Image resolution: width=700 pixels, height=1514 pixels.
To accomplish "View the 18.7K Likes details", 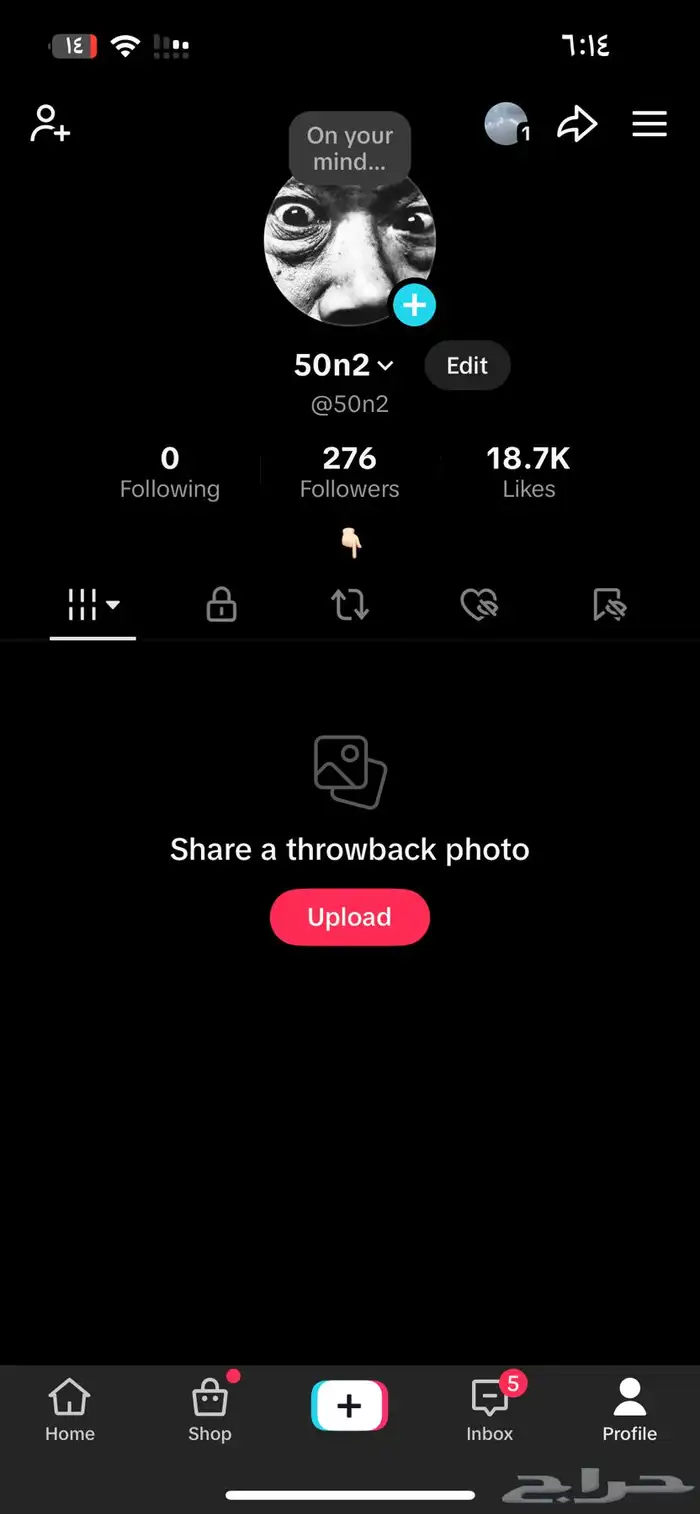I will click(x=528, y=472).
